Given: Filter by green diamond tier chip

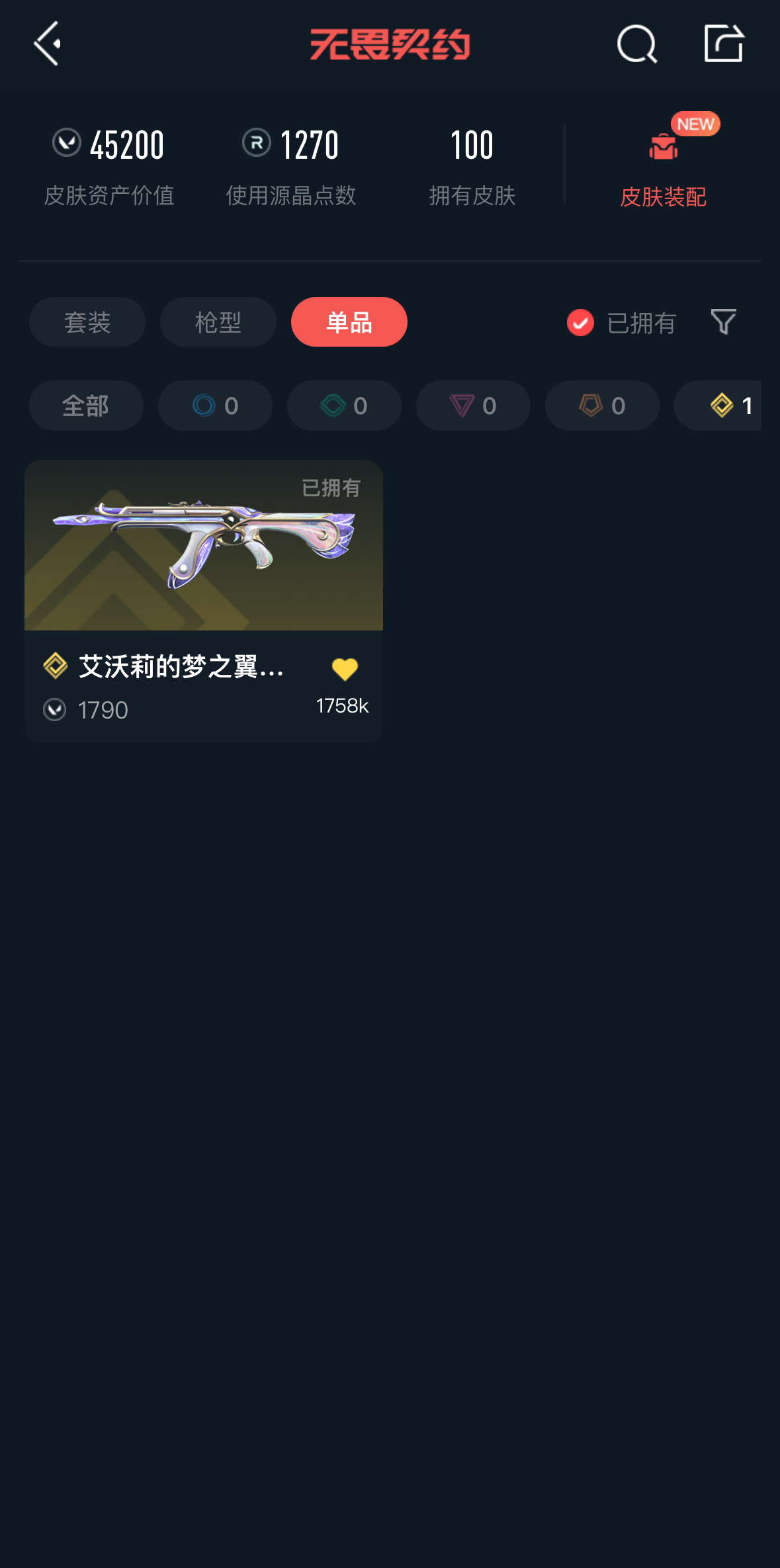Looking at the screenshot, I should [x=344, y=406].
